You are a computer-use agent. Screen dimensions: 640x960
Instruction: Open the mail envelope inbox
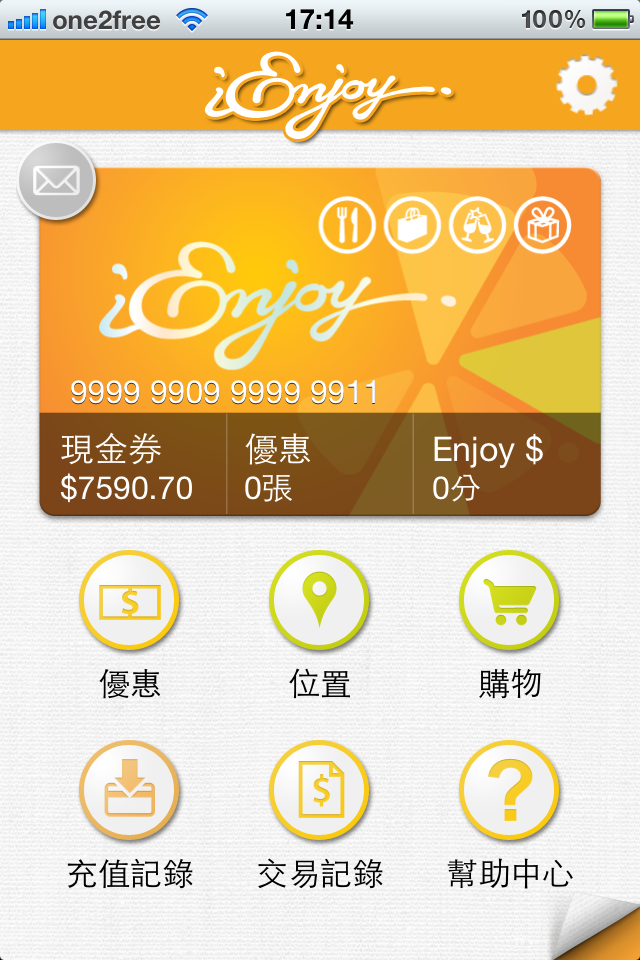coord(56,181)
